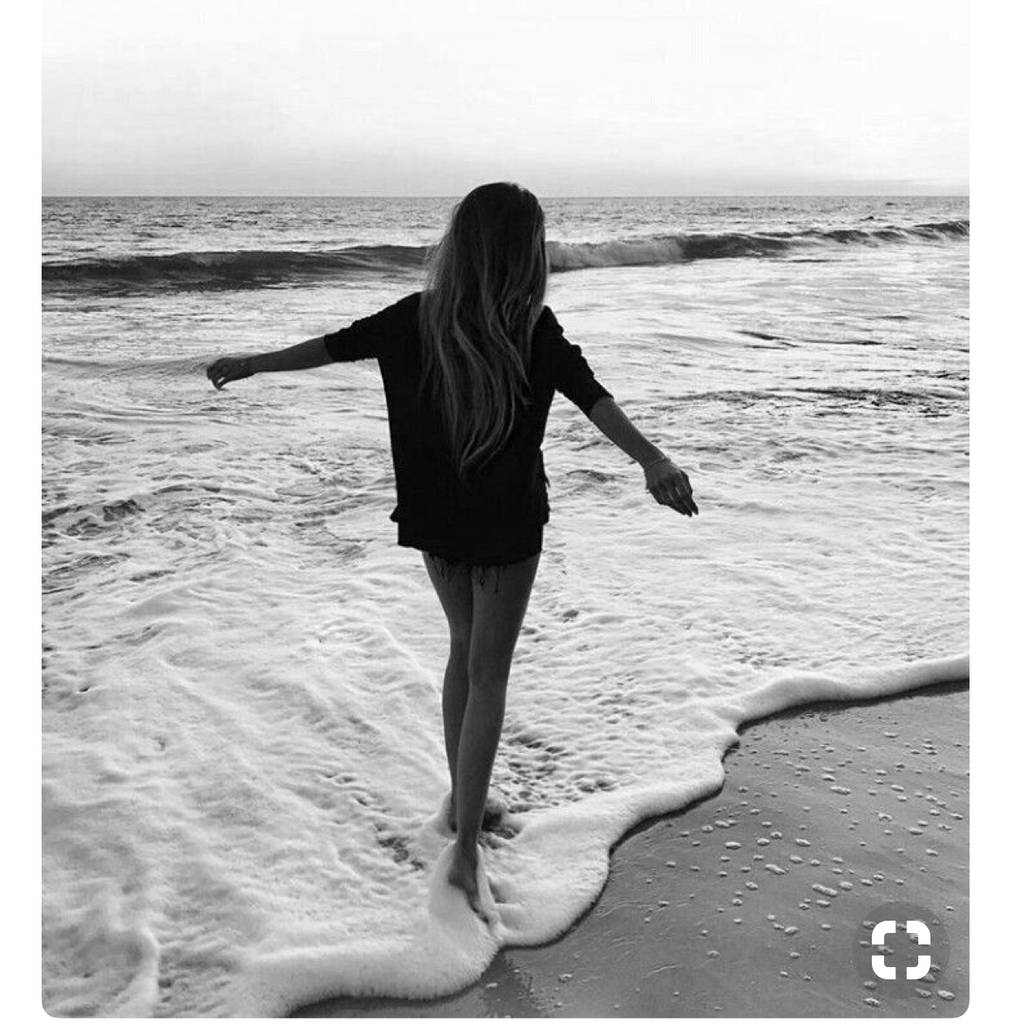Open visual search on the beach photo
Image resolution: width=1011 pixels, height=1024 pixels.
pos(900,949)
